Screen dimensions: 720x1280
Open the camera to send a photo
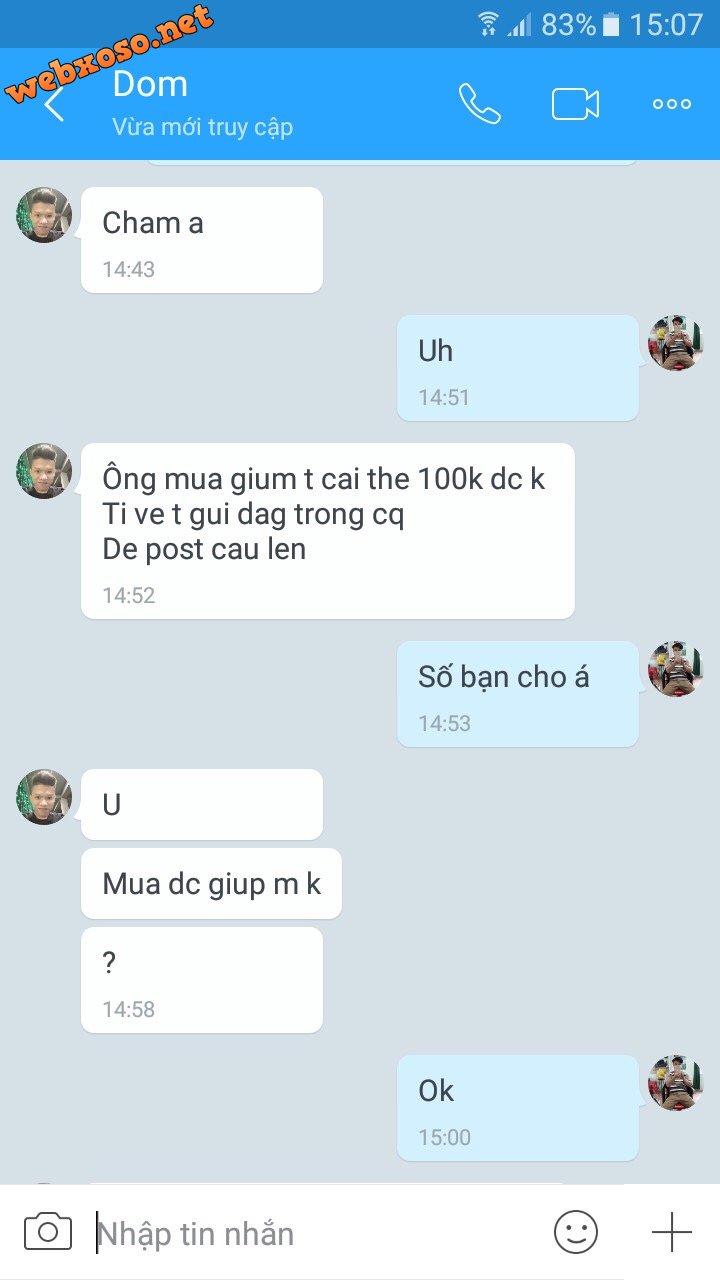(48, 1231)
